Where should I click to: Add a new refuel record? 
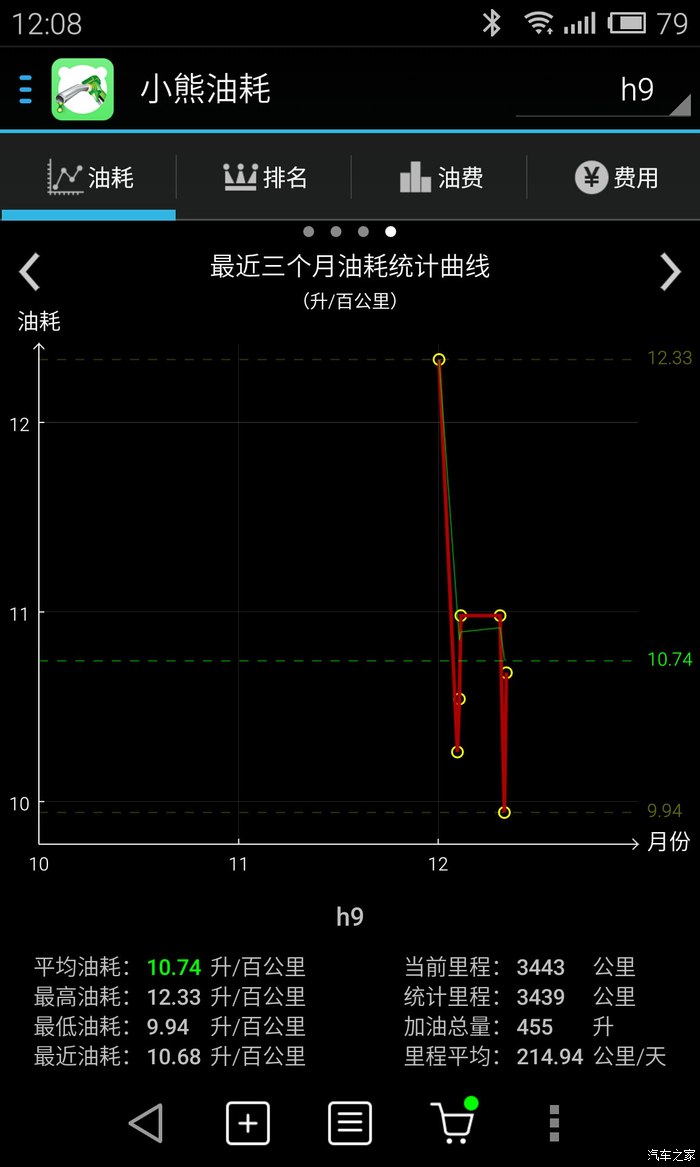click(248, 1123)
